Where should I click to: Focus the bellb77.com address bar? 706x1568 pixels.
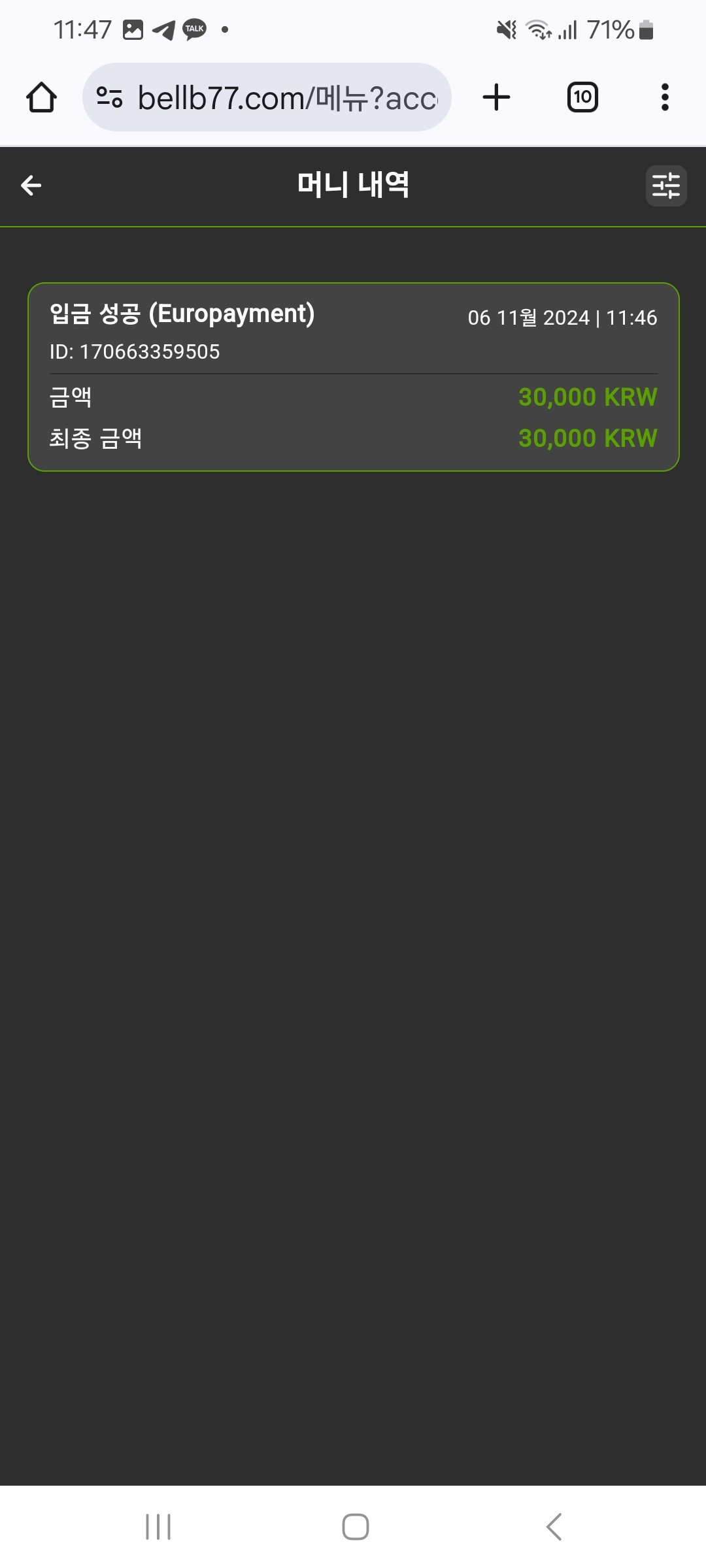pos(286,98)
